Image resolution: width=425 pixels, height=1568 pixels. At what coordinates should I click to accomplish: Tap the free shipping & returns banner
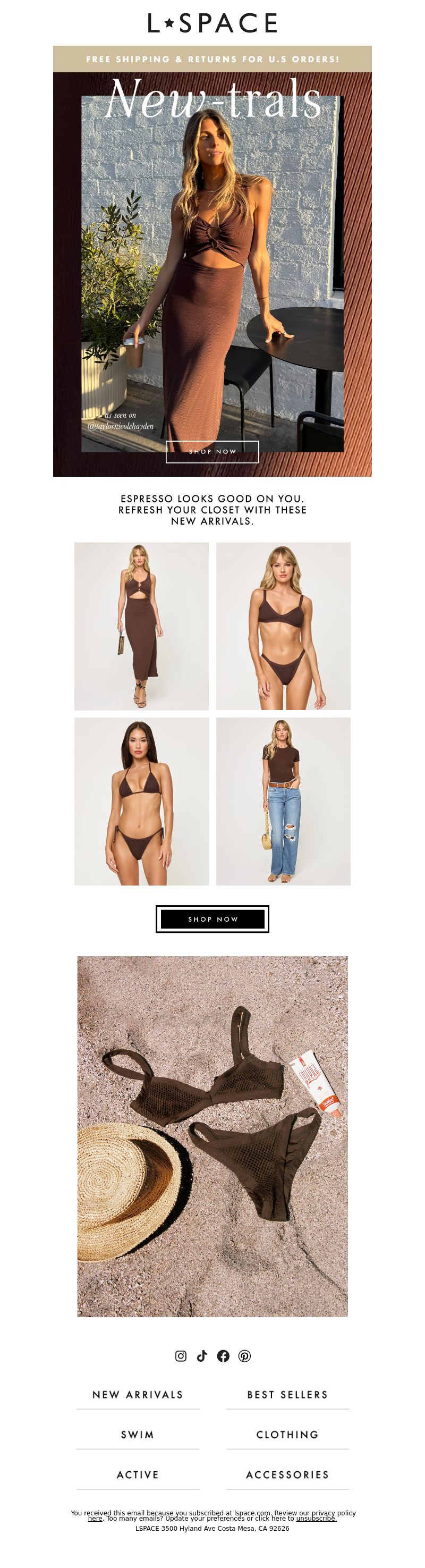[212, 59]
